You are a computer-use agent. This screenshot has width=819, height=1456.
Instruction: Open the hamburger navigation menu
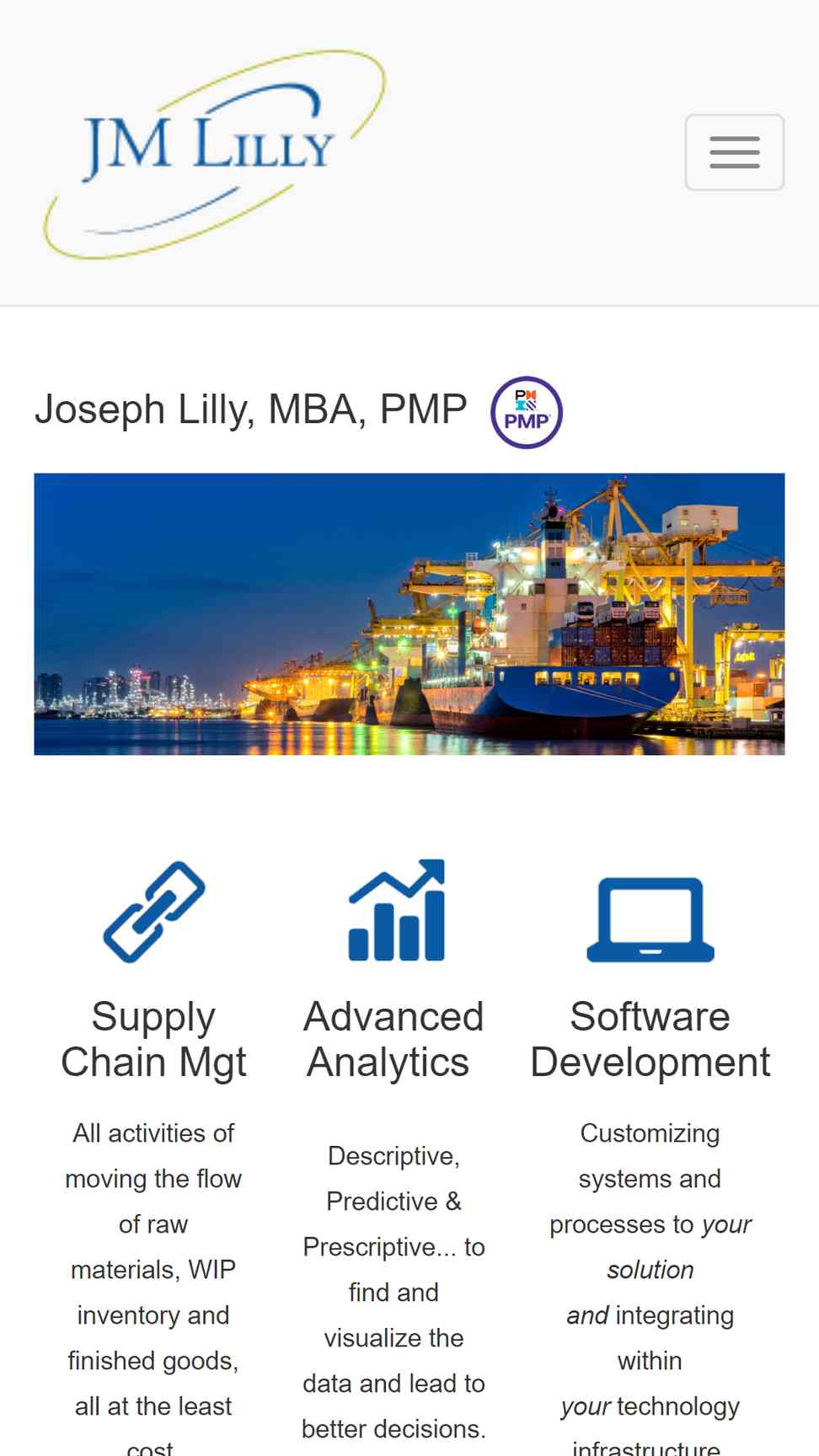pyautogui.click(x=734, y=153)
